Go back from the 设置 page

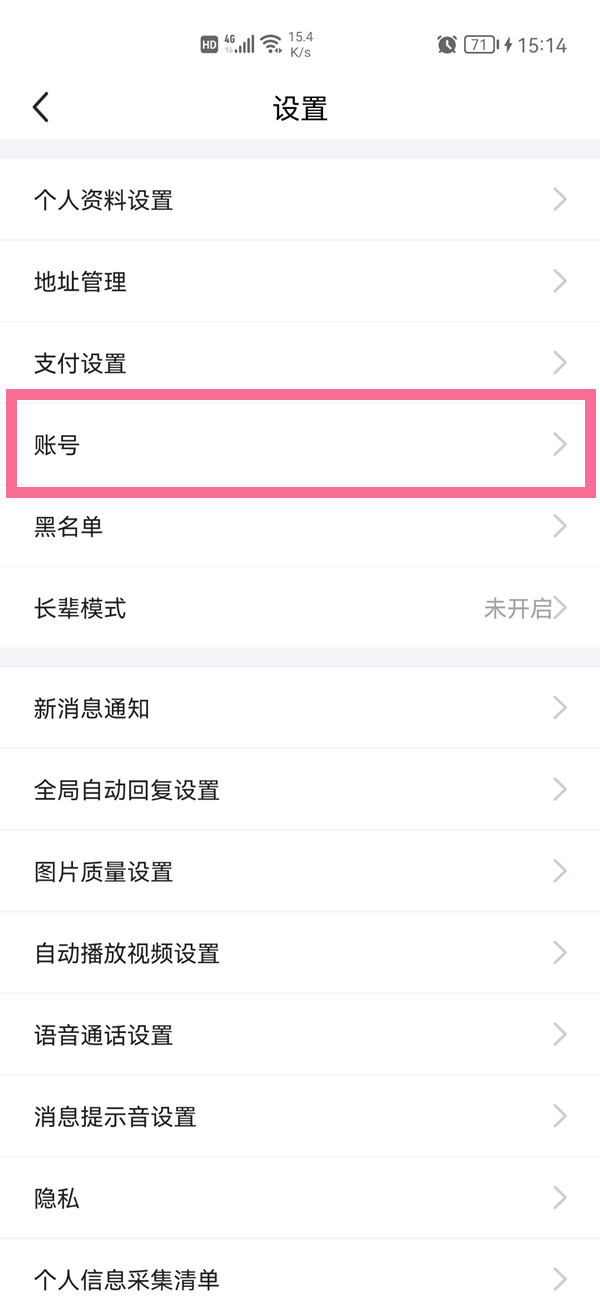pos(41,107)
